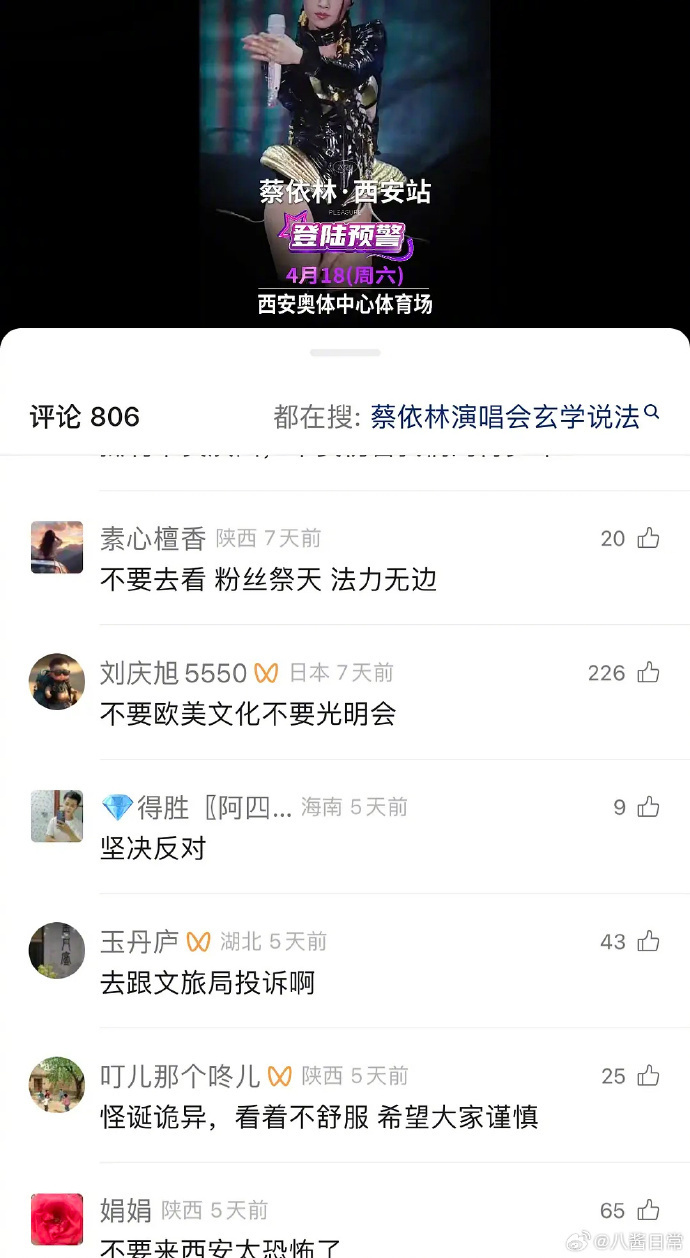The image size is (690, 1258).
Task: Open 叮儿那个咚儿's profile avatar
Action: point(57,1084)
